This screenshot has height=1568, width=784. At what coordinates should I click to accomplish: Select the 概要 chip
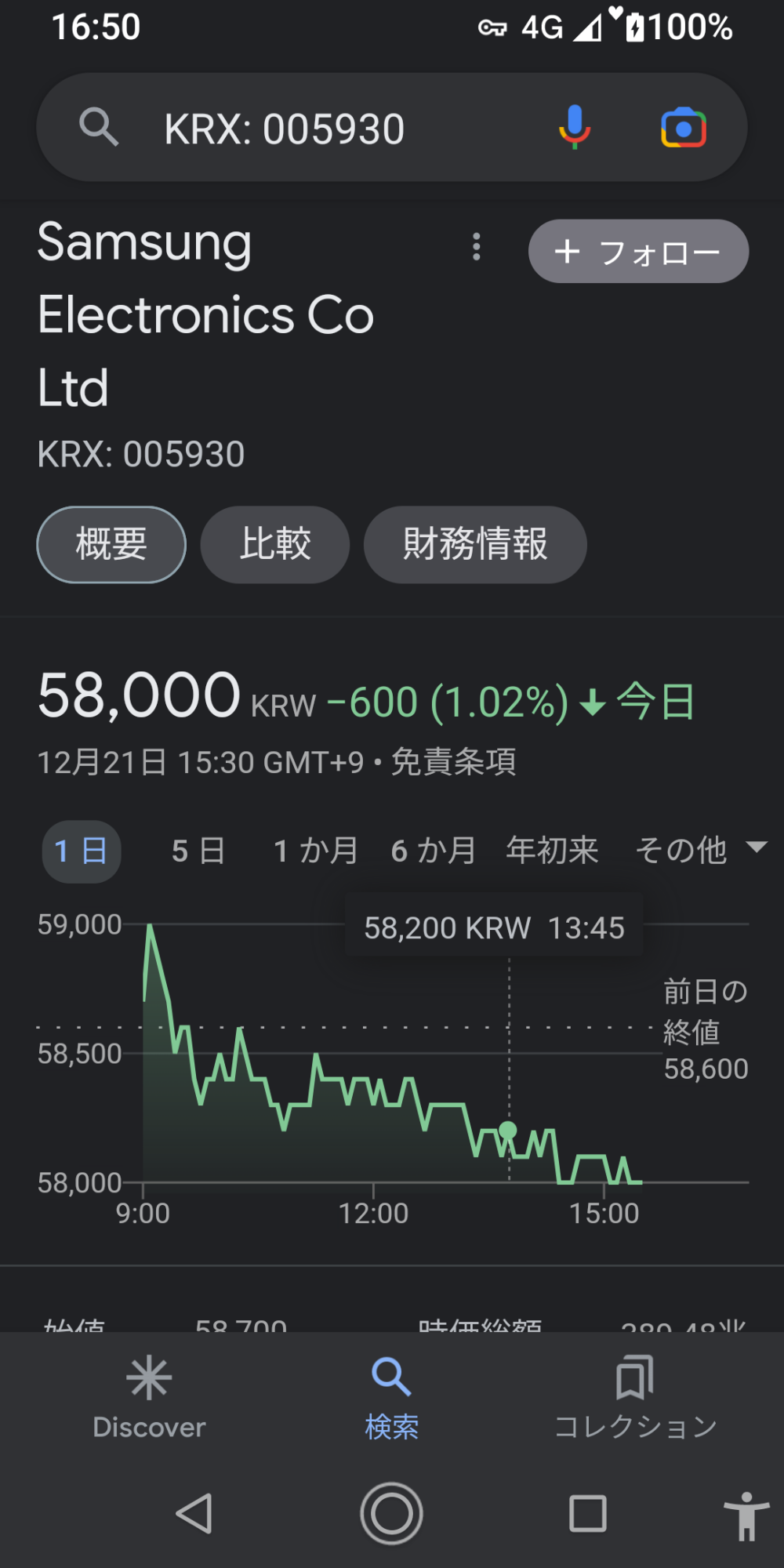(111, 544)
